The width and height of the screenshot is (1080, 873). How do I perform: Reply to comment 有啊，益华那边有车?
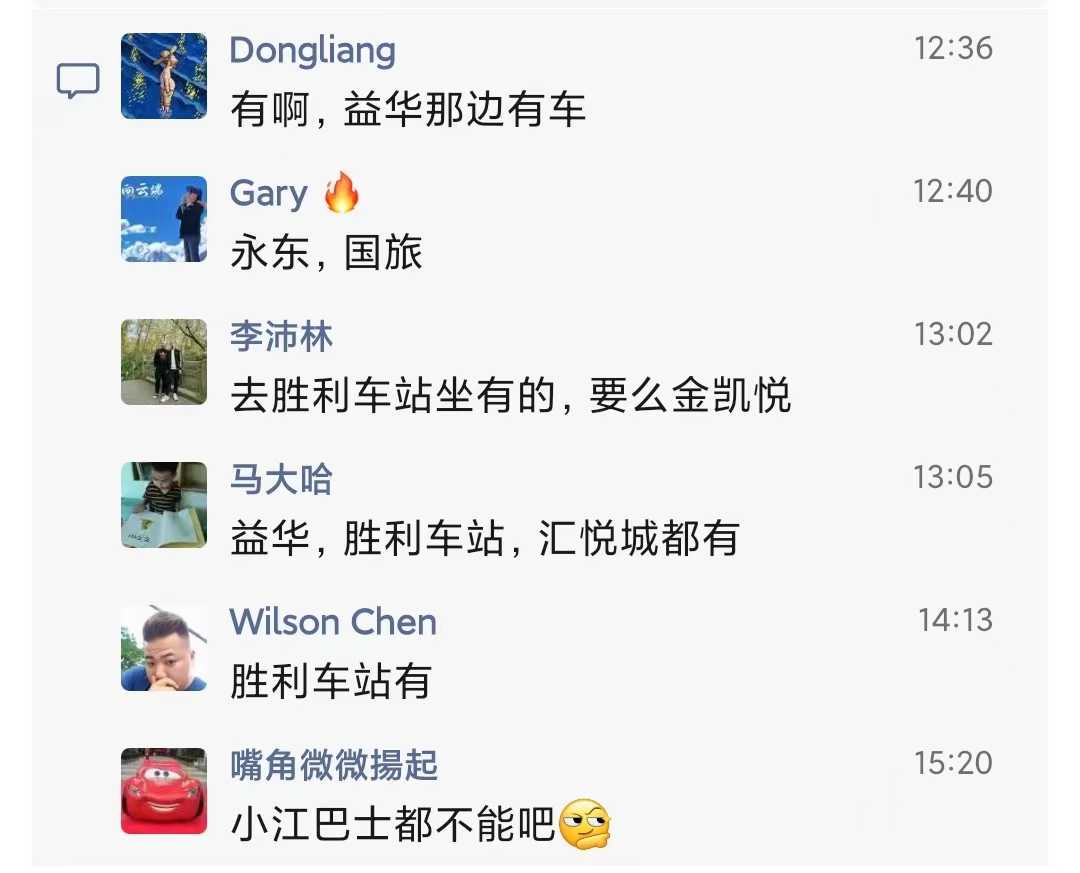coord(407,110)
